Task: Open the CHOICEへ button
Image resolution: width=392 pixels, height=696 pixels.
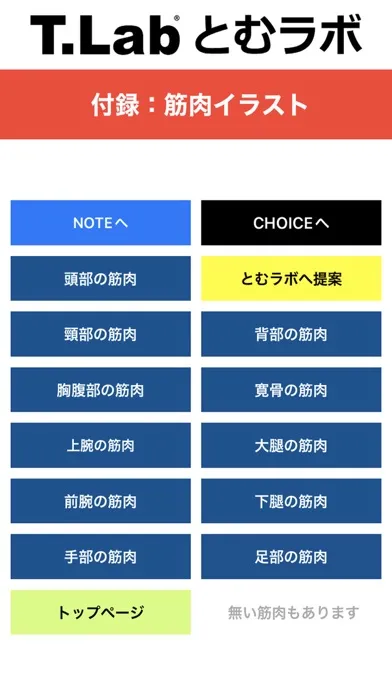Action: pyautogui.click(x=291, y=222)
